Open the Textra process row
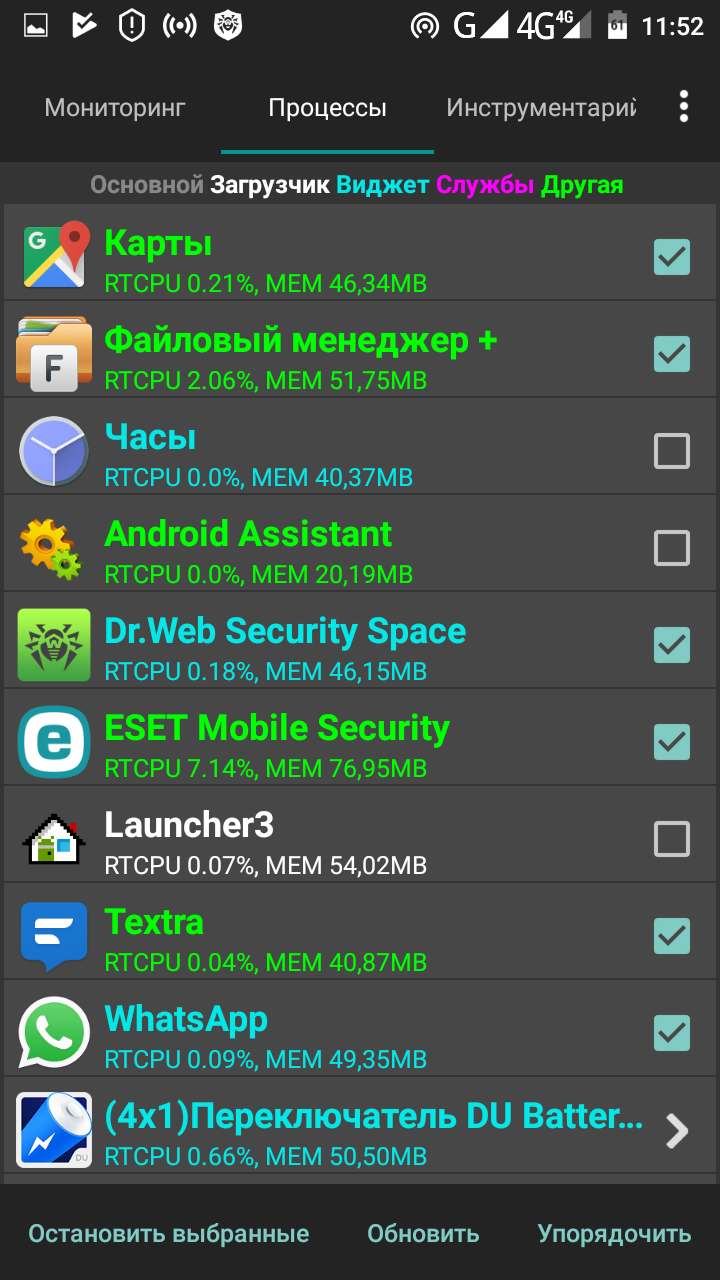The image size is (720, 1280). pyautogui.click(x=300, y=936)
